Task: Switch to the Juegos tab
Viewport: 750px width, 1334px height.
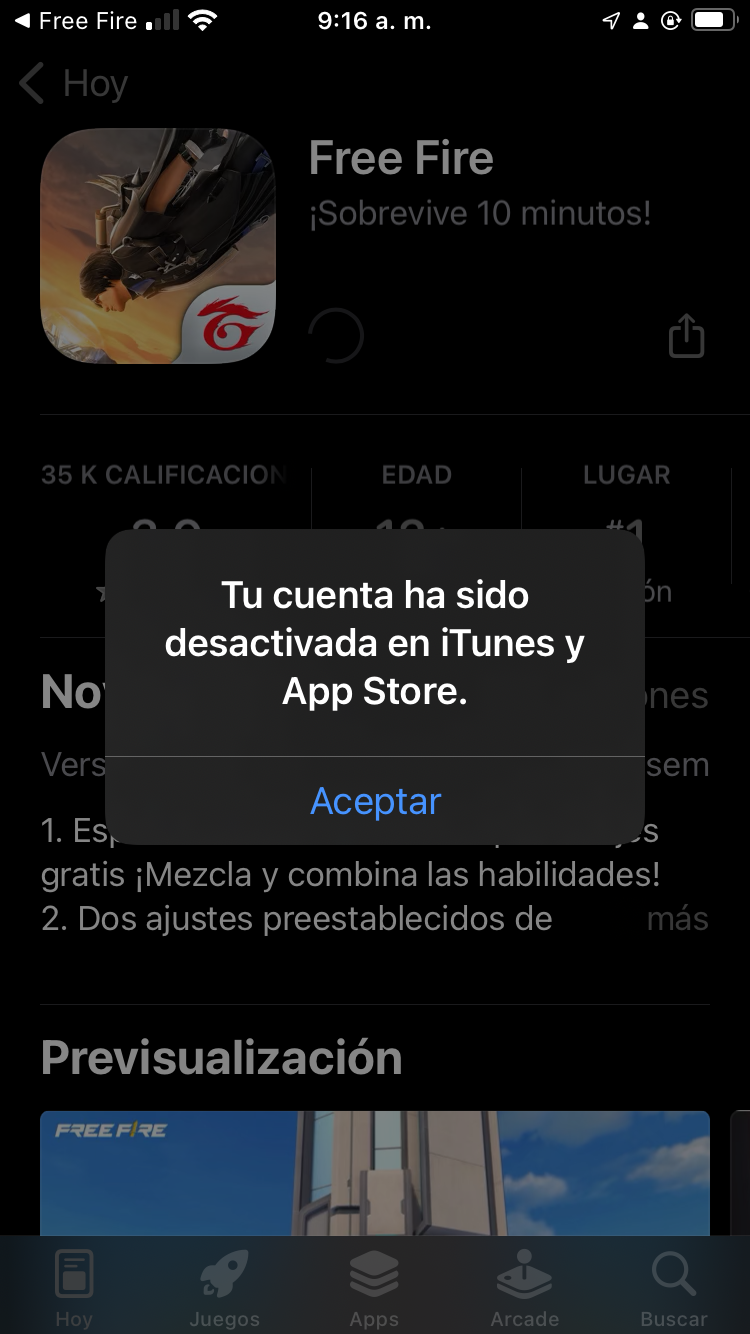Action: coord(224,1287)
